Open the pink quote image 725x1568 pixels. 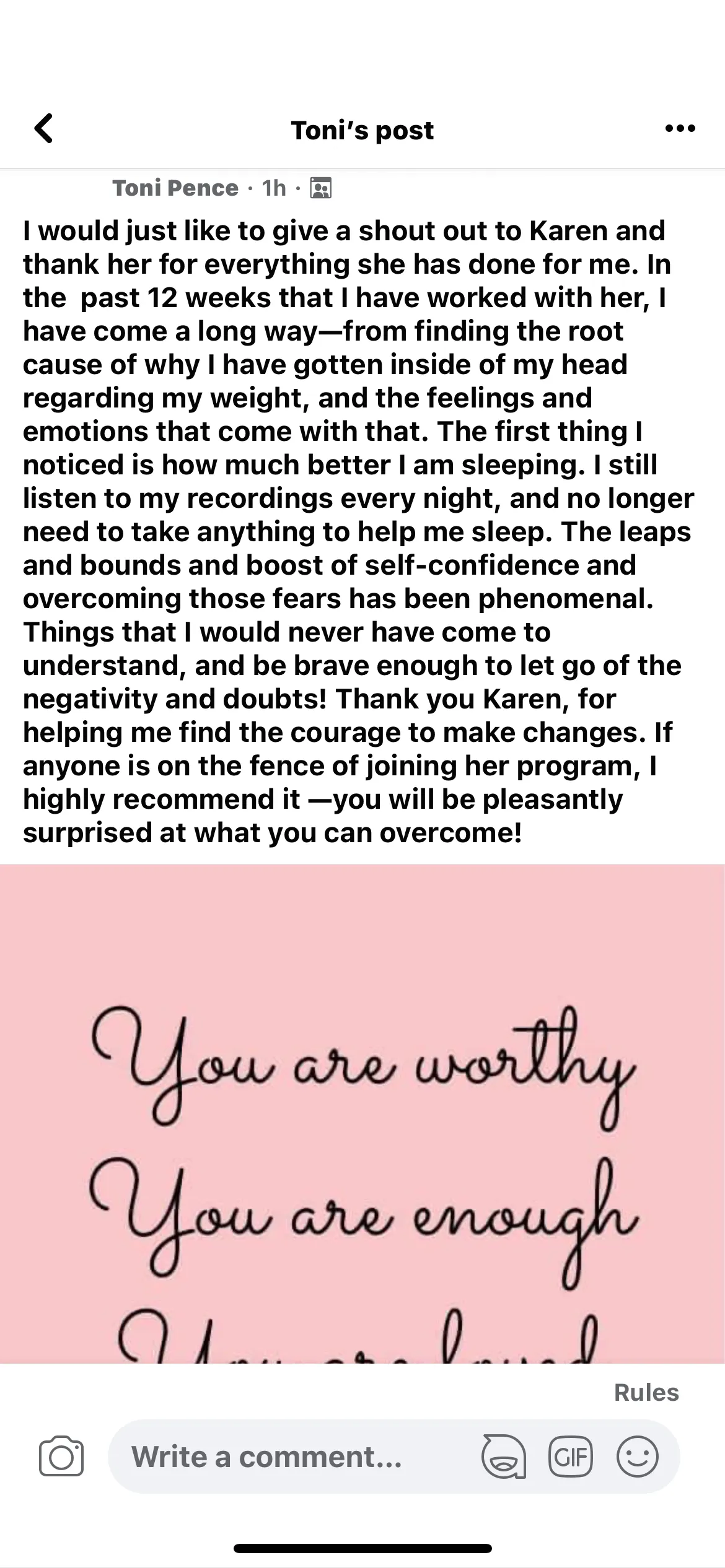coord(362,1113)
